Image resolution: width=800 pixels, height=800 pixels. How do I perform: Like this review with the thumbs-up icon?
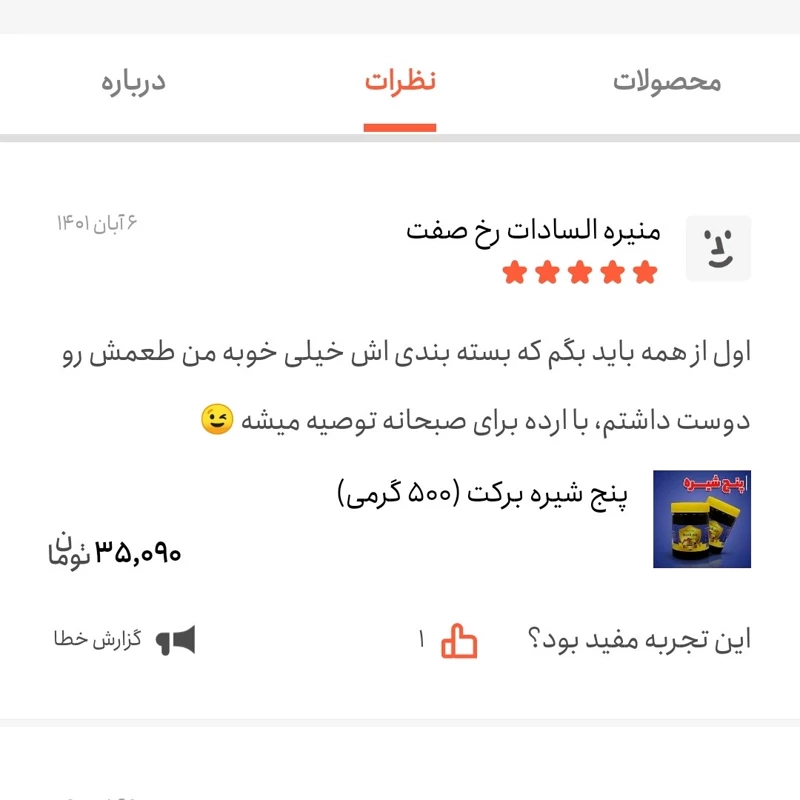tap(460, 640)
